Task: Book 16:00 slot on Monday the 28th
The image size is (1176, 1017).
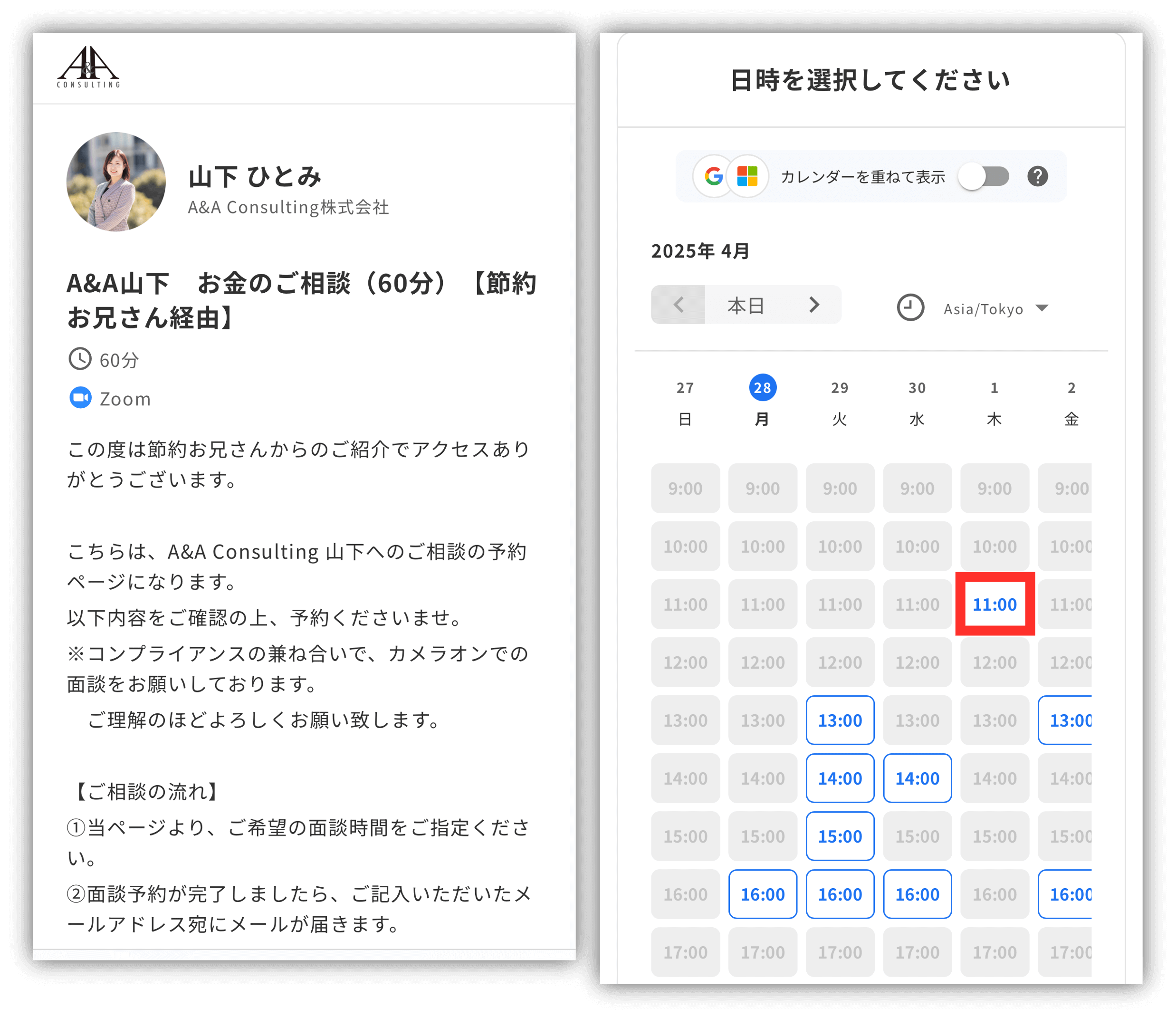Action: (x=762, y=894)
